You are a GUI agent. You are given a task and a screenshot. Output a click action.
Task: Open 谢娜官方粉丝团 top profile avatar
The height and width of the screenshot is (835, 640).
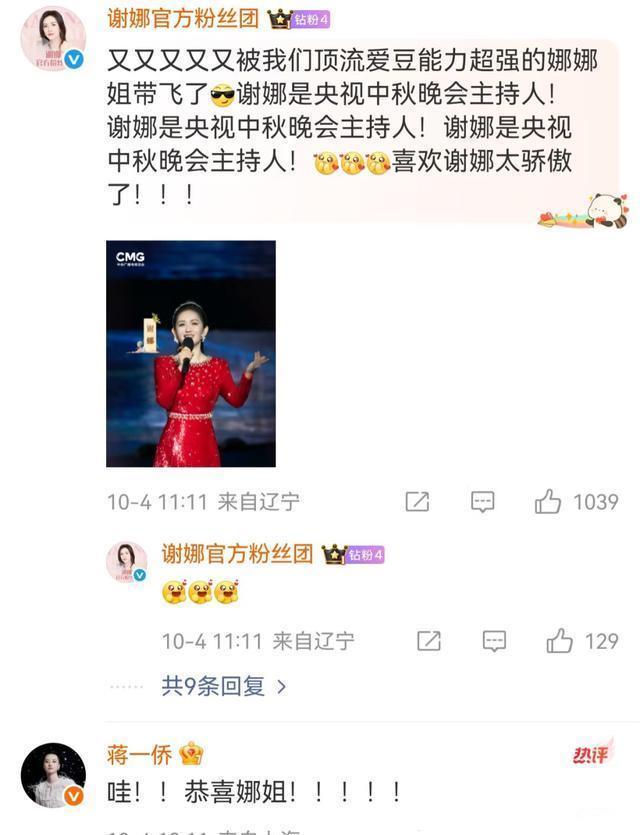[53, 38]
